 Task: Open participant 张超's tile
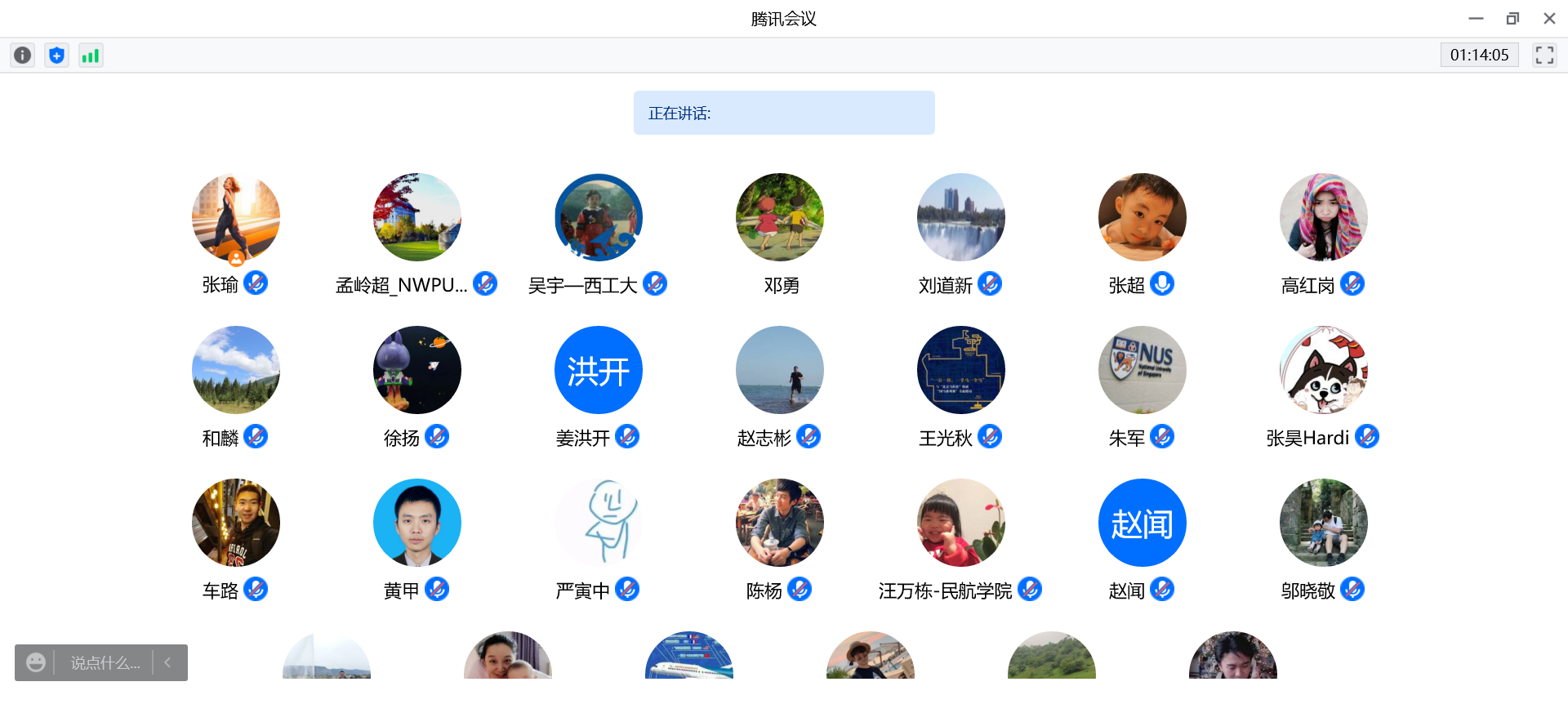(x=1143, y=217)
